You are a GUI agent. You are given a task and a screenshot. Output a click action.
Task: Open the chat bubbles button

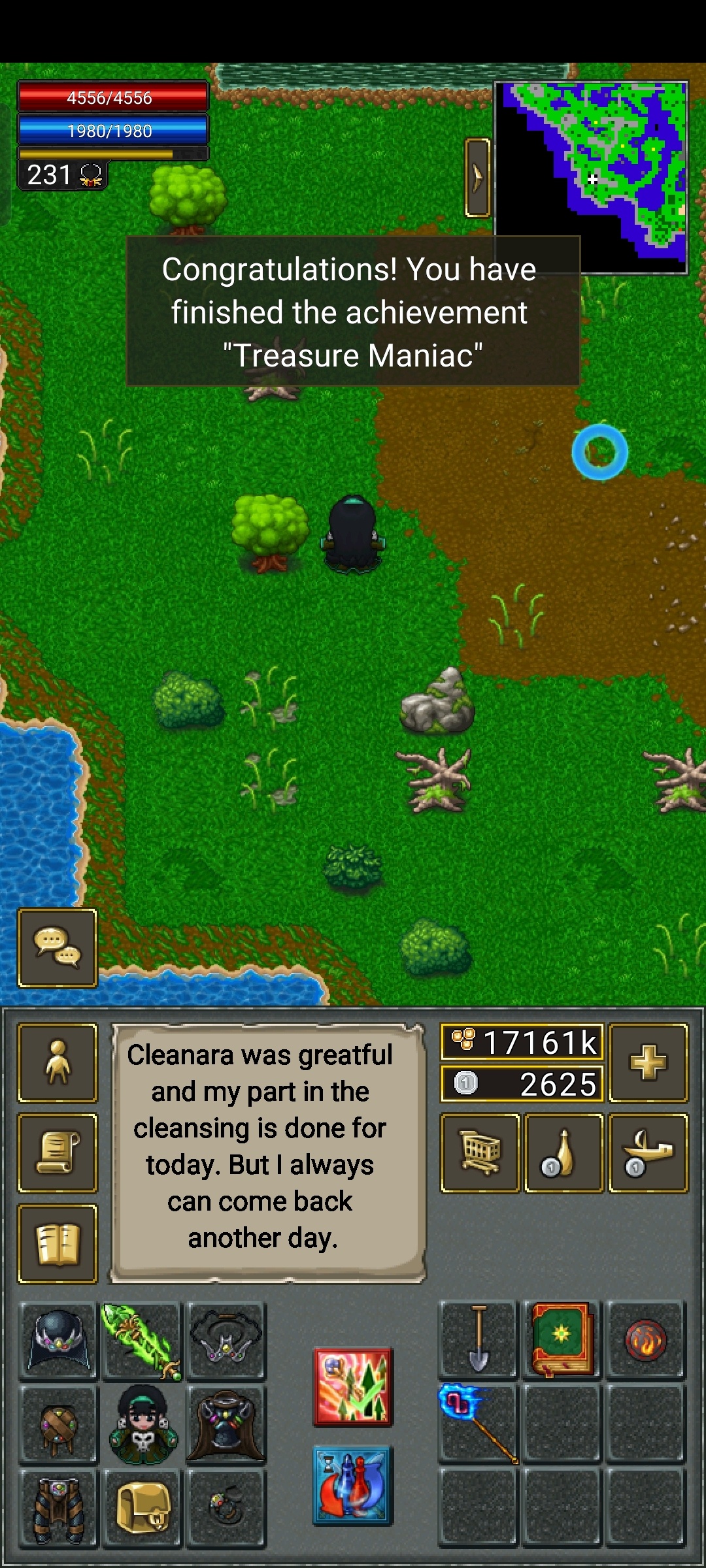pos(58,947)
